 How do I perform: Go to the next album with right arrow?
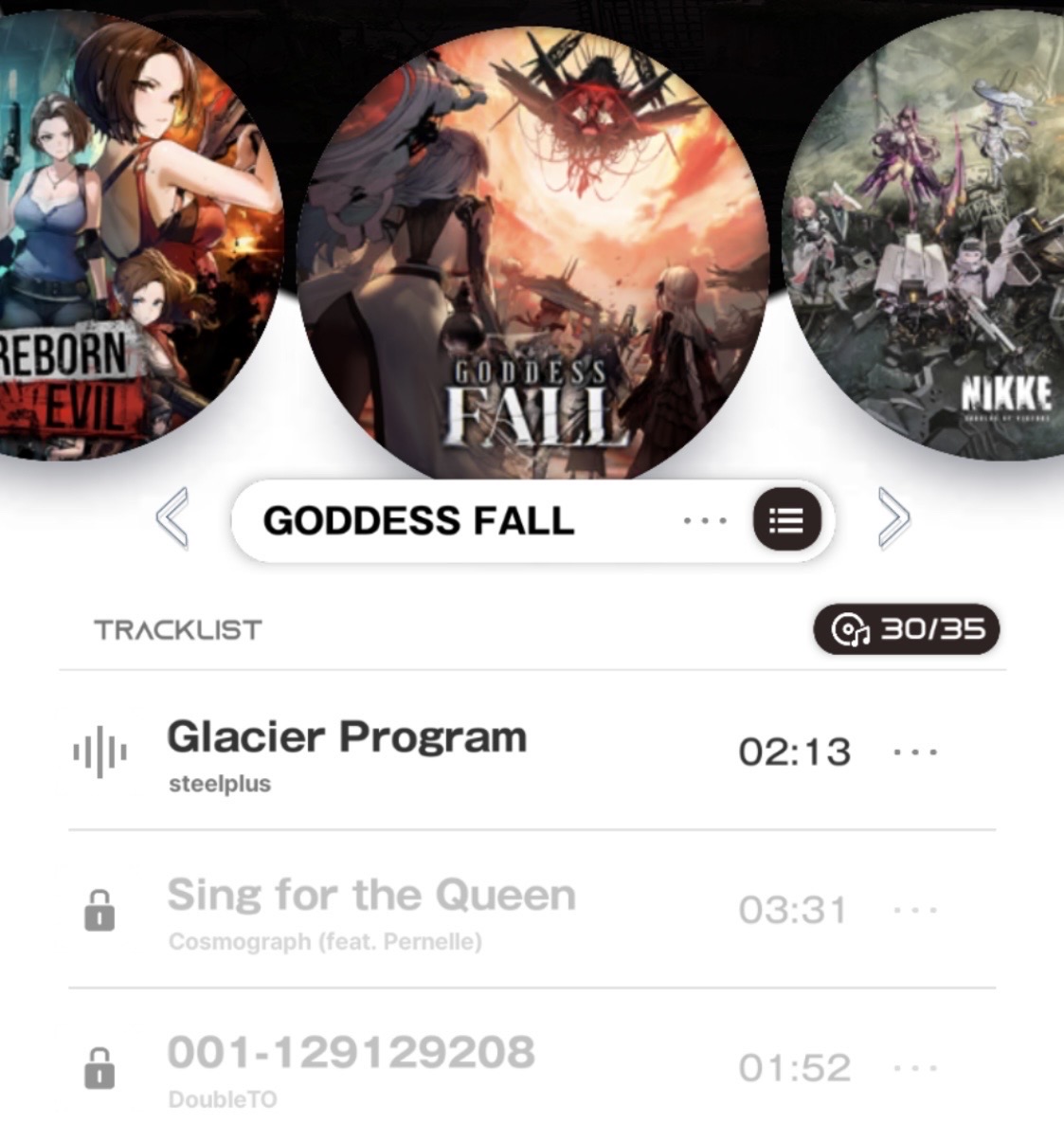pyautogui.click(x=893, y=518)
